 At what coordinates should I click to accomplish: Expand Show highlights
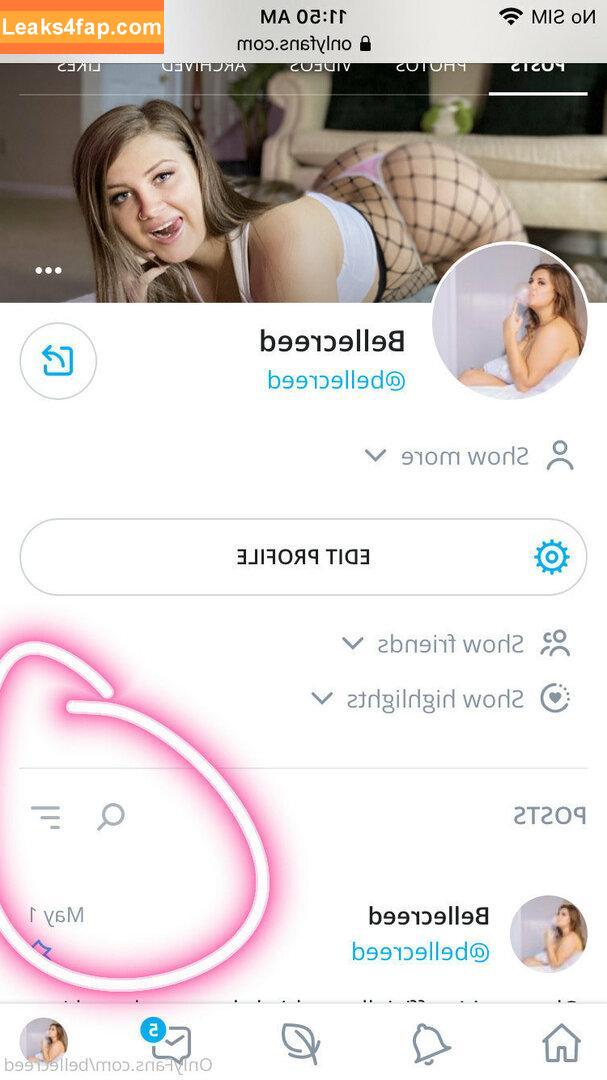[x=435, y=699]
